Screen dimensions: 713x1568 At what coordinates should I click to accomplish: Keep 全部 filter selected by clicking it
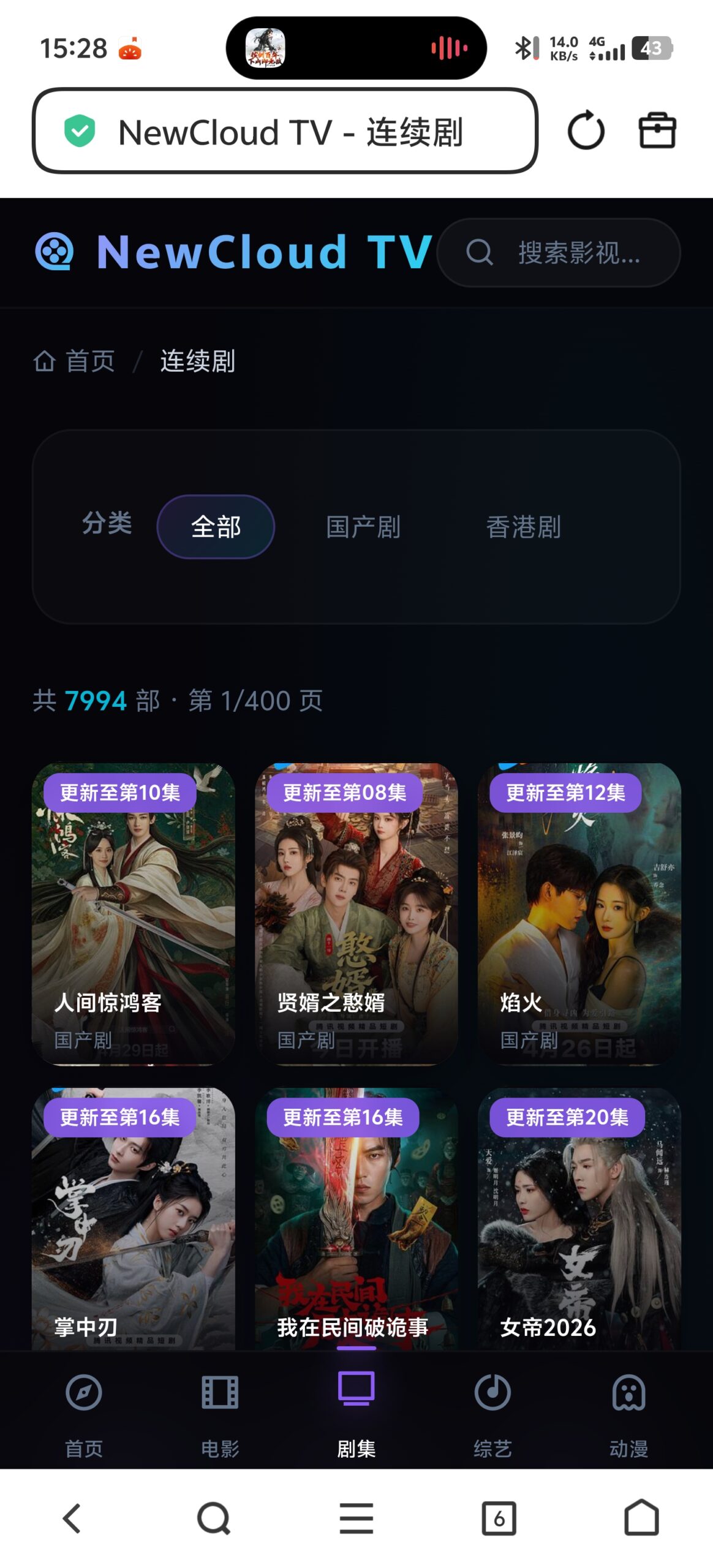[x=216, y=526]
